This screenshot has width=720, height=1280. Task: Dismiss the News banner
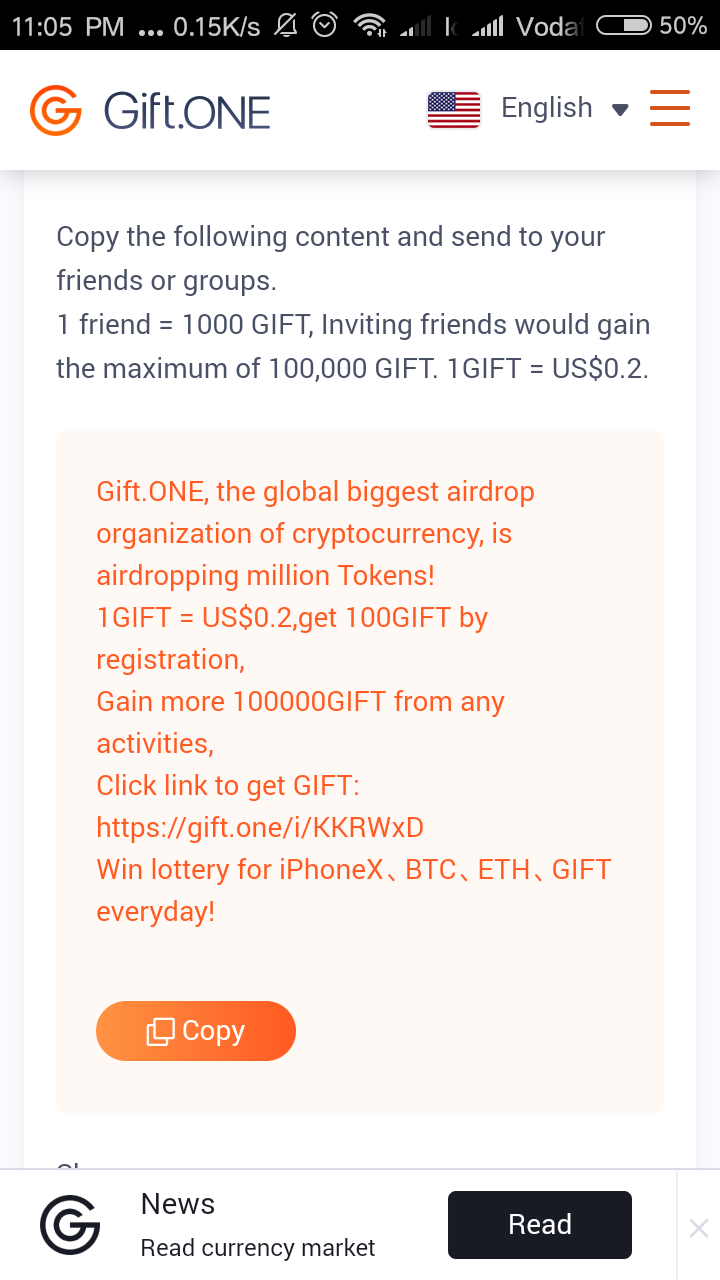699,1227
